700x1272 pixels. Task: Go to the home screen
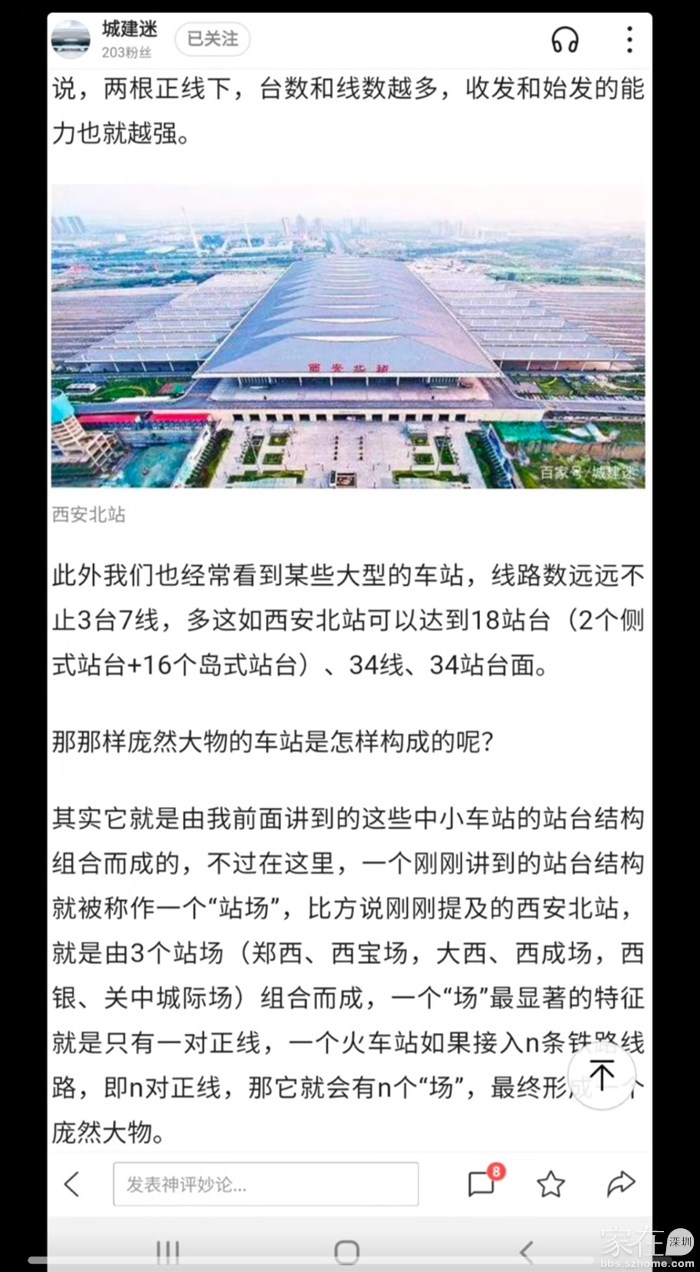pos(347,1251)
